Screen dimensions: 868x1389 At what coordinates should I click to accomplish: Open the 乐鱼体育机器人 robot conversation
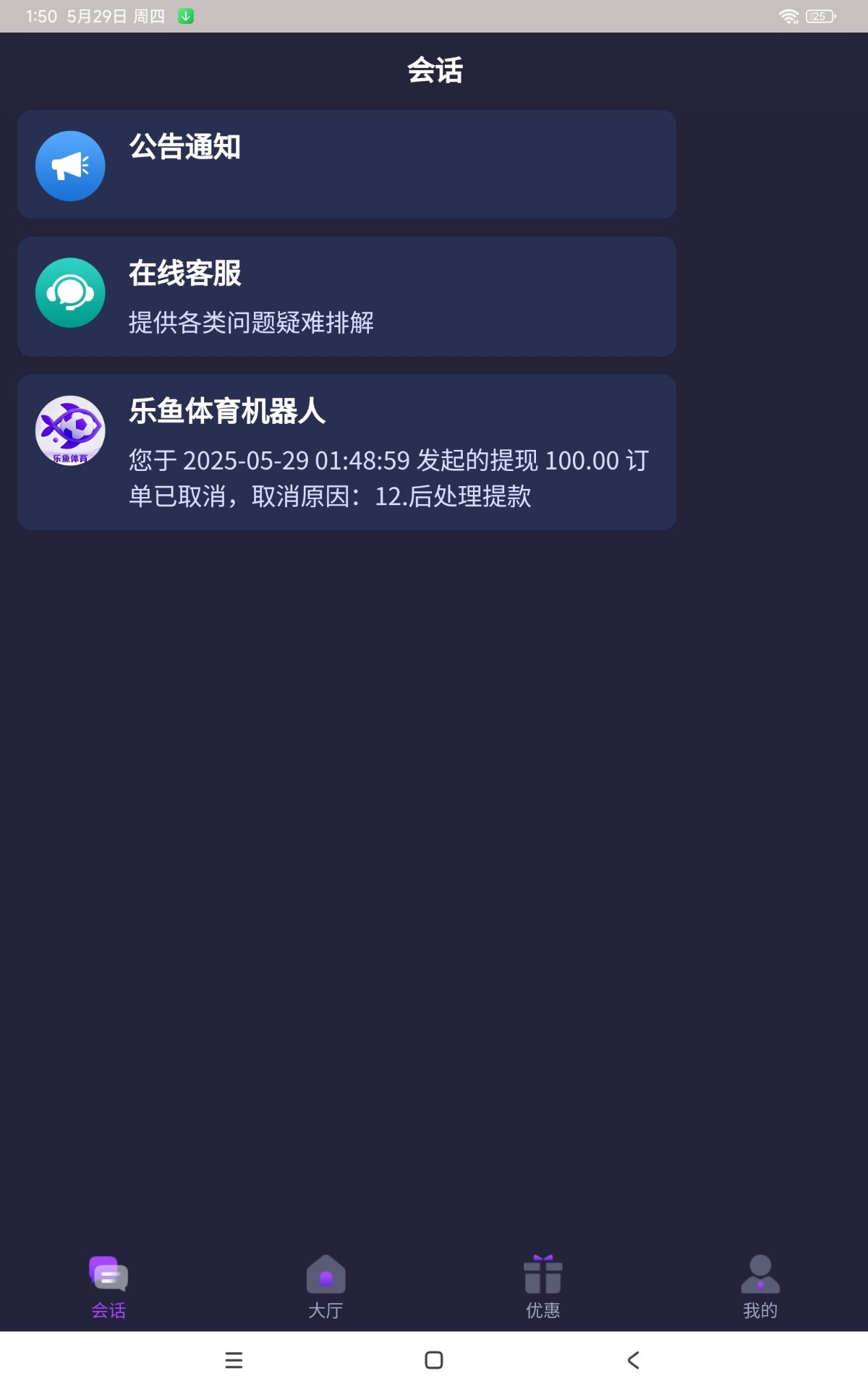tap(346, 452)
